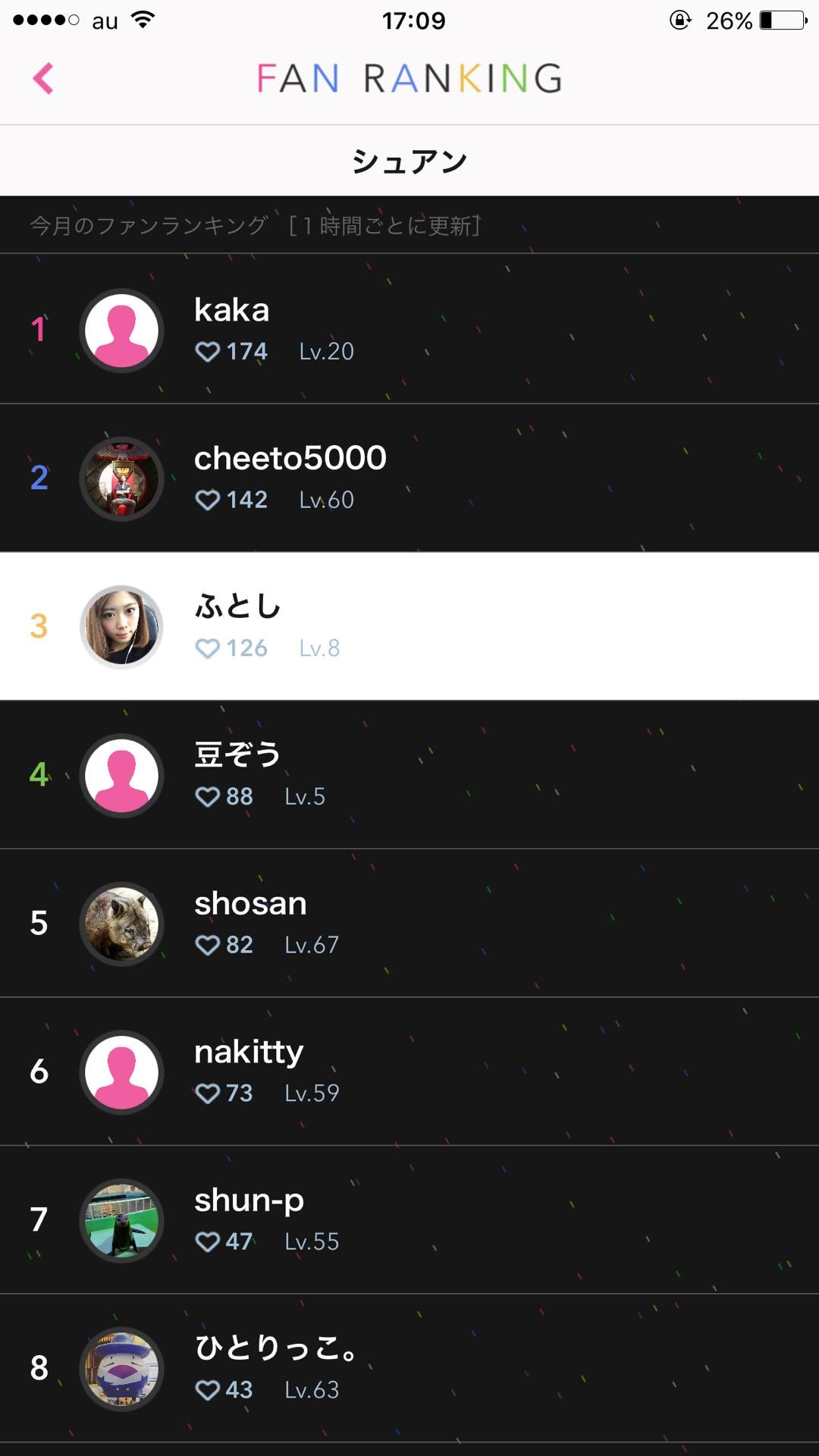Image resolution: width=819 pixels, height=1456 pixels.
Task: Tap the heart icon beside cheeto5000
Action: pos(208,499)
